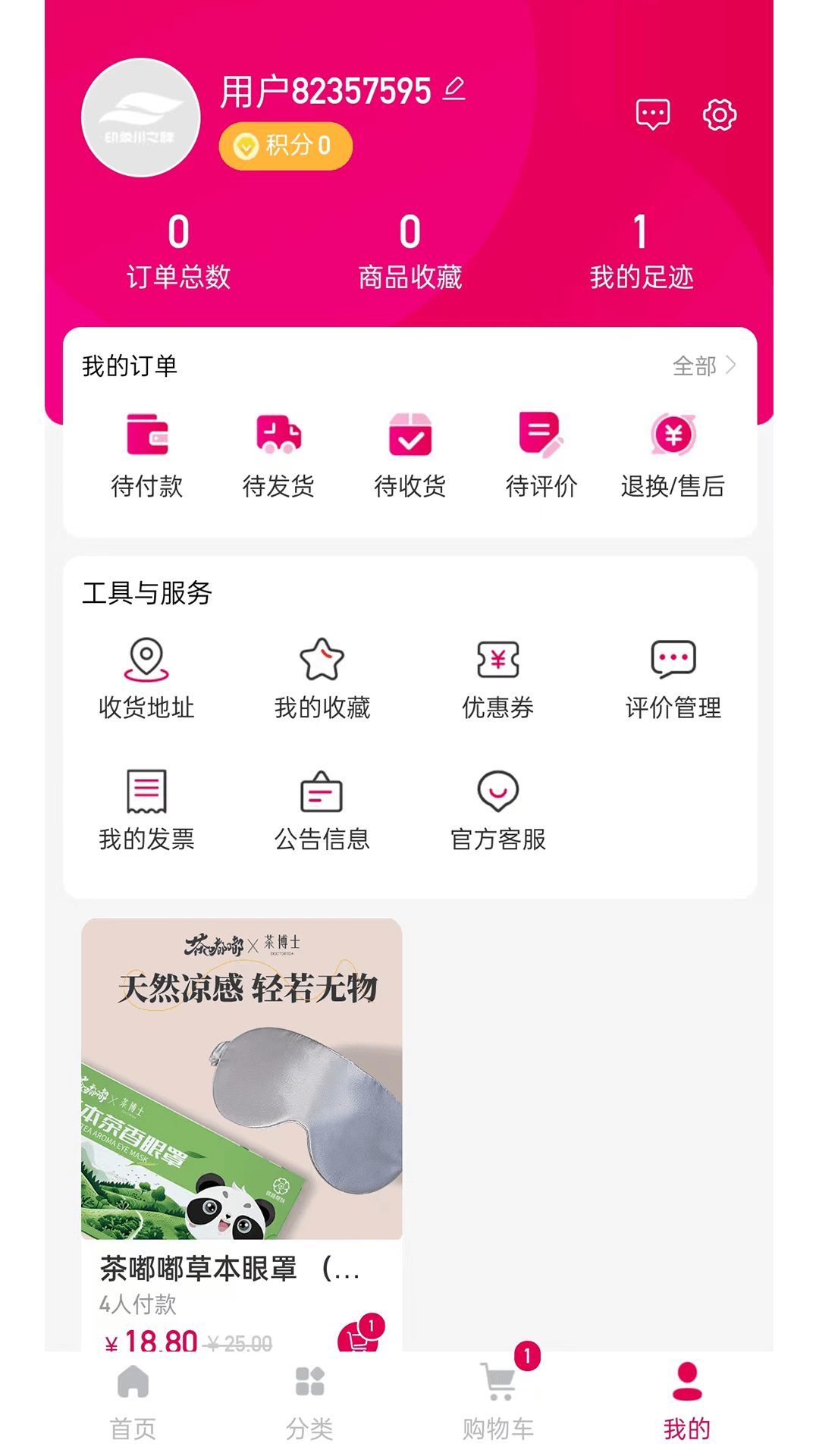Open 待评价 pending review orders

click(x=541, y=453)
